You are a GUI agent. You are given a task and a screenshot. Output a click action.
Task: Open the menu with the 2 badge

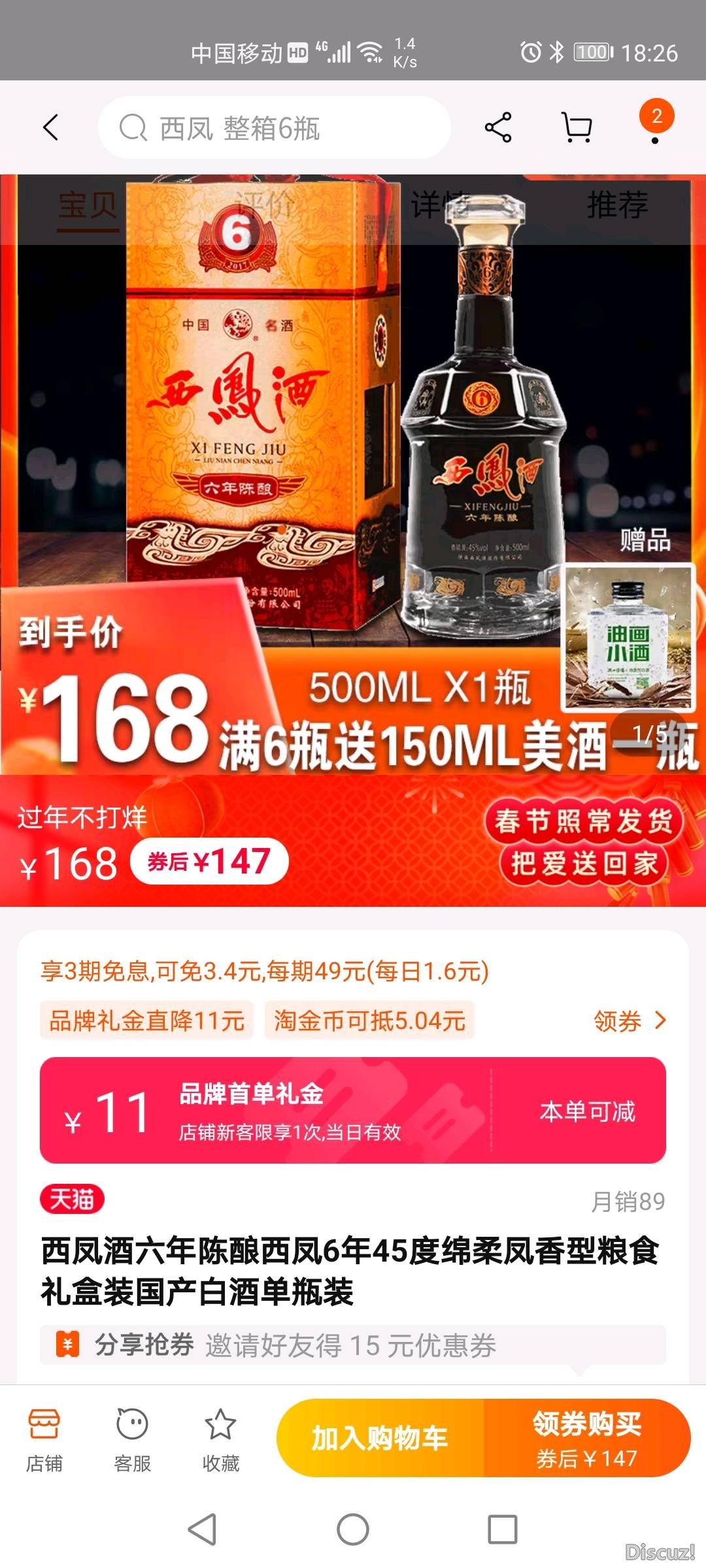(x=656, y=123)
